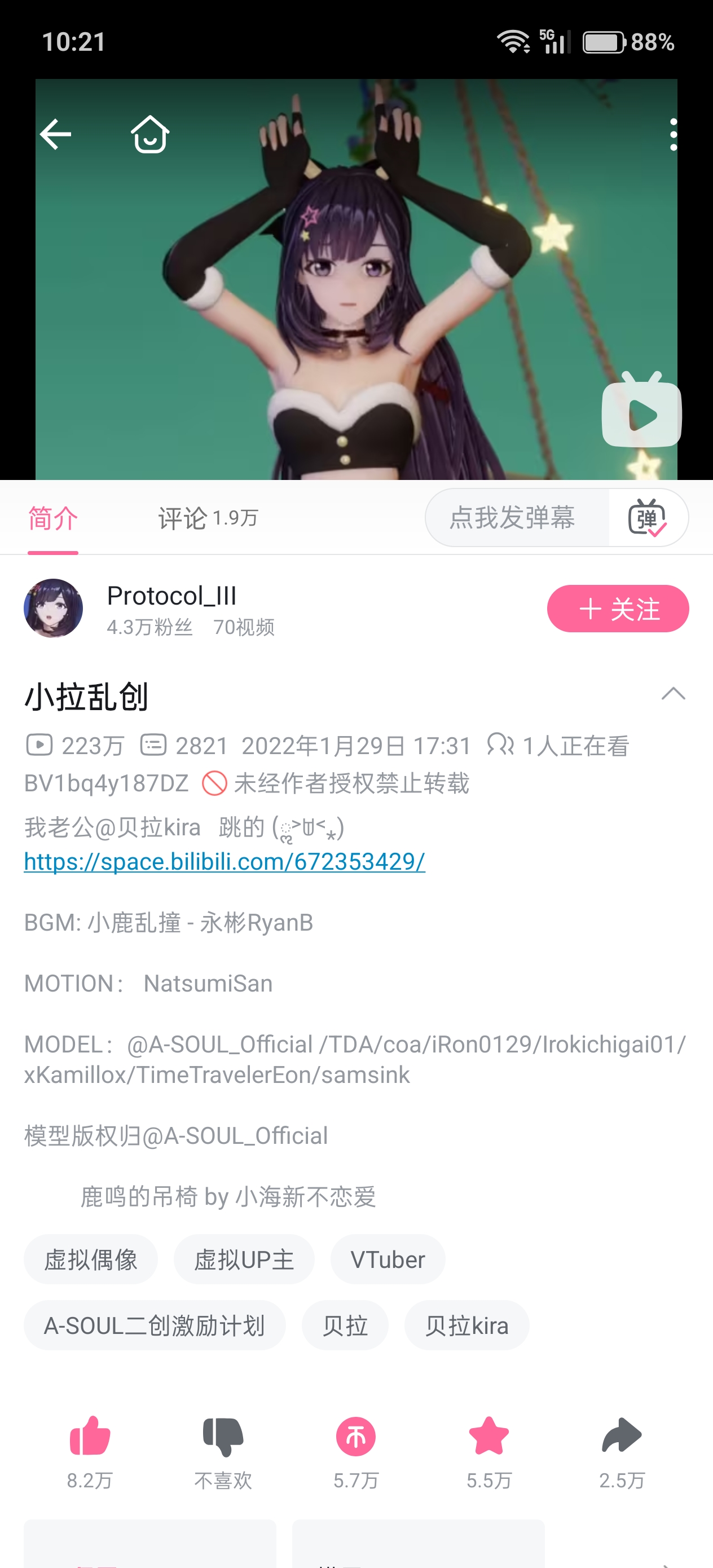Open the video overflow menu
Screen dimensions: 713x1568
673,135
